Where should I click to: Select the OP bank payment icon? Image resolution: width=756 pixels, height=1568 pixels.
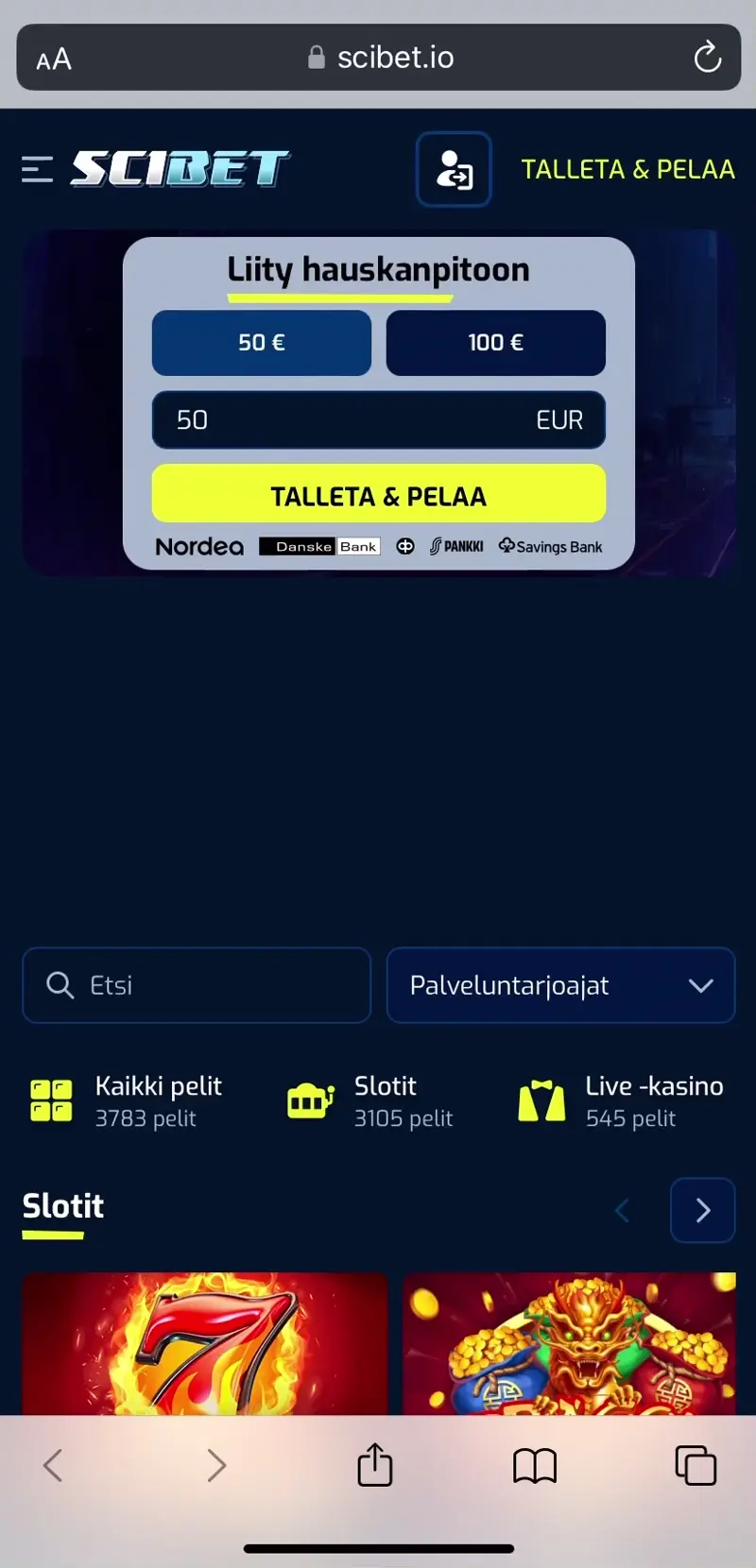tap(404, 546)
